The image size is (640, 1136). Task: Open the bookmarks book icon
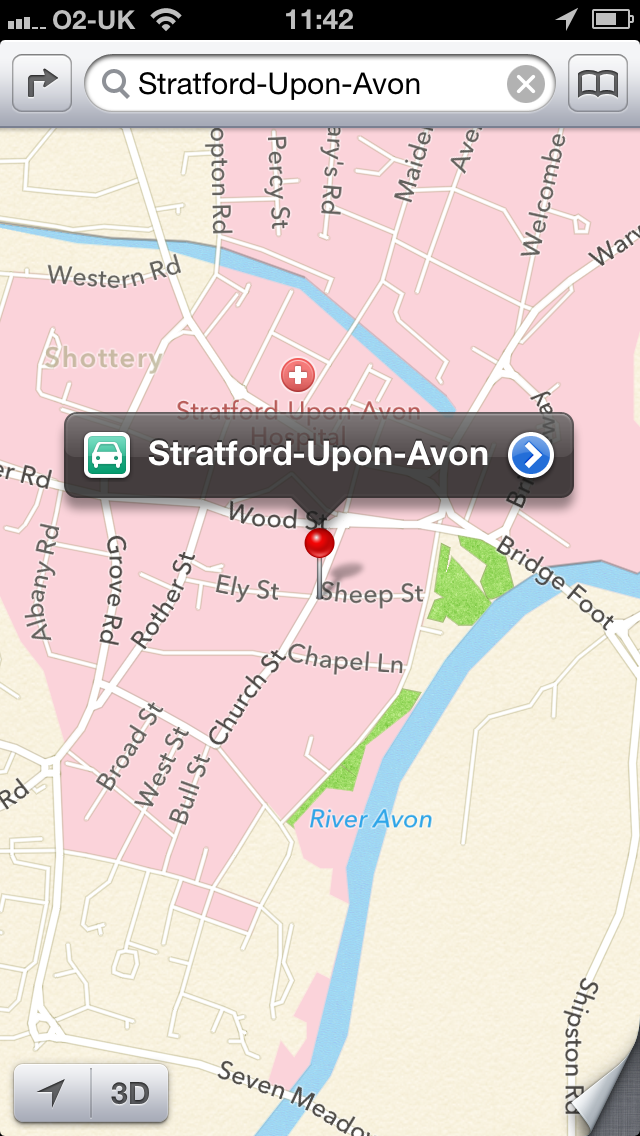[x=598, y=84]
